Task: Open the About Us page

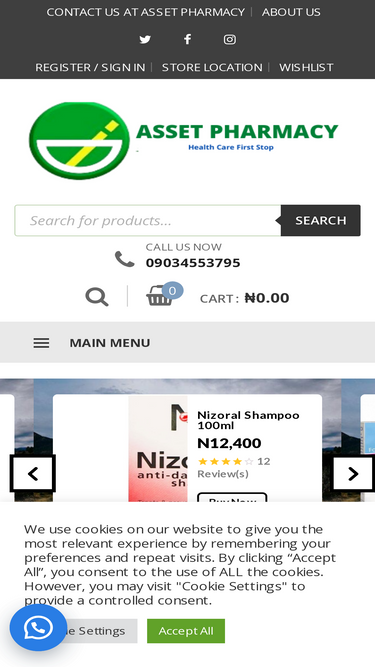Action: (291, 12)
